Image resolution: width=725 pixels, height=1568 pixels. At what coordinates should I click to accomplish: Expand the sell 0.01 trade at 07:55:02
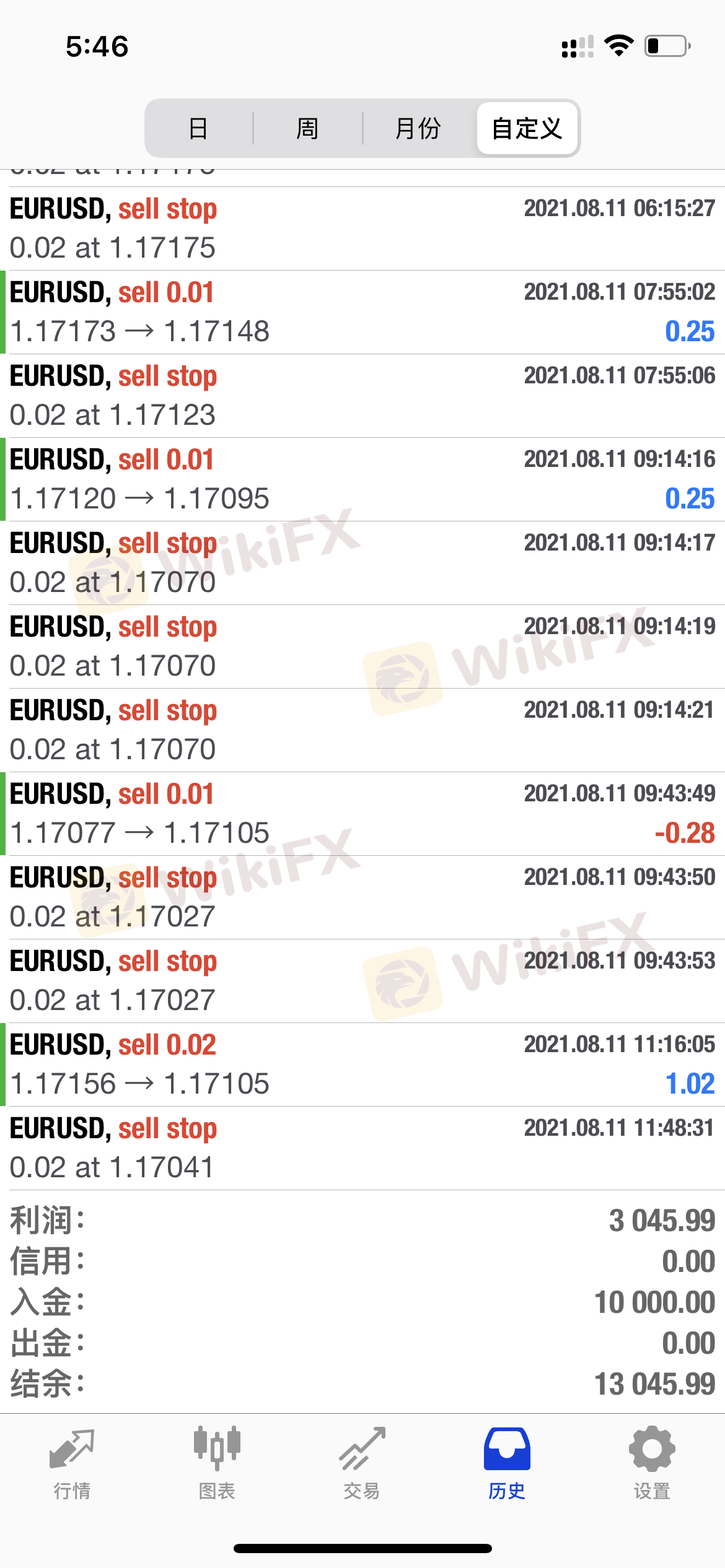[x=362, y=312]
